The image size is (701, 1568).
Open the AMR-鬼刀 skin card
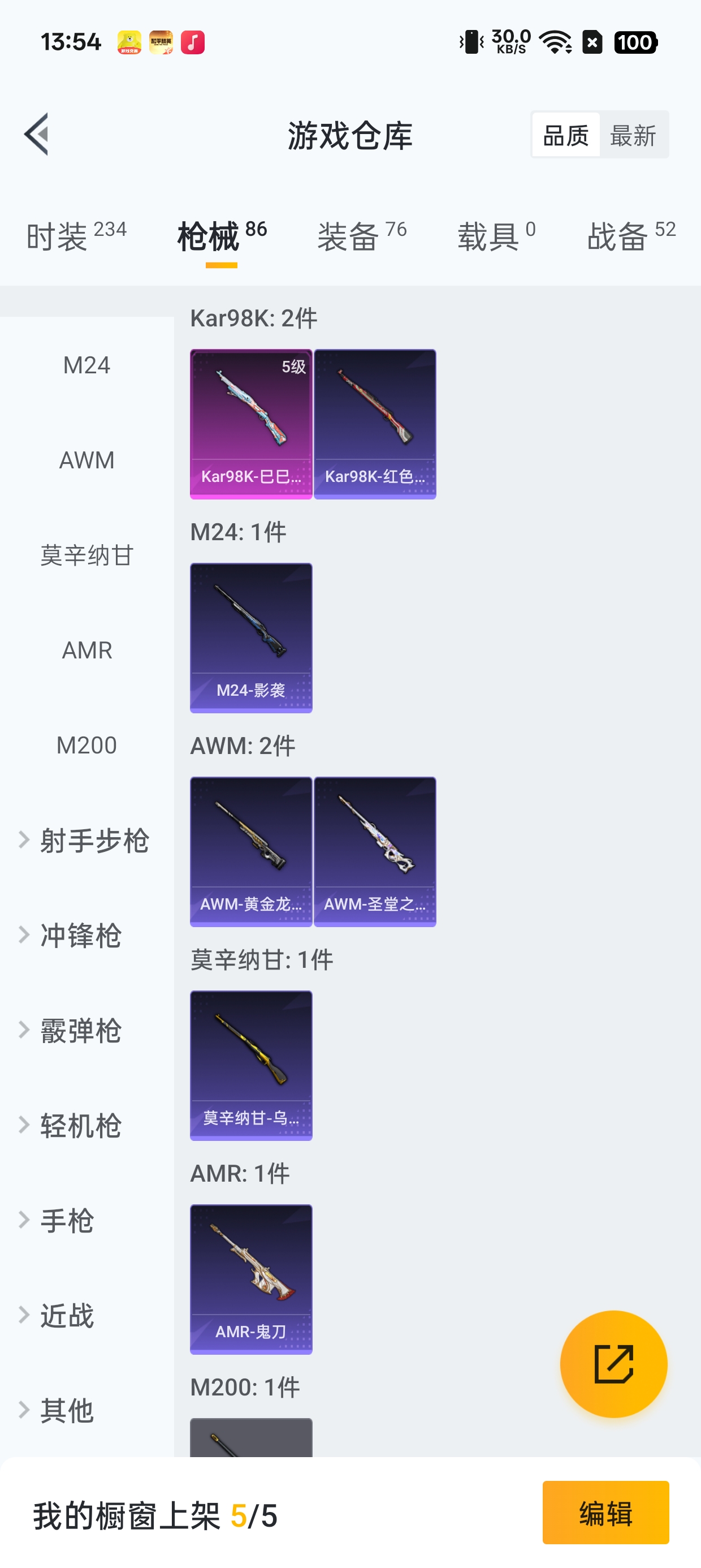252,1280
